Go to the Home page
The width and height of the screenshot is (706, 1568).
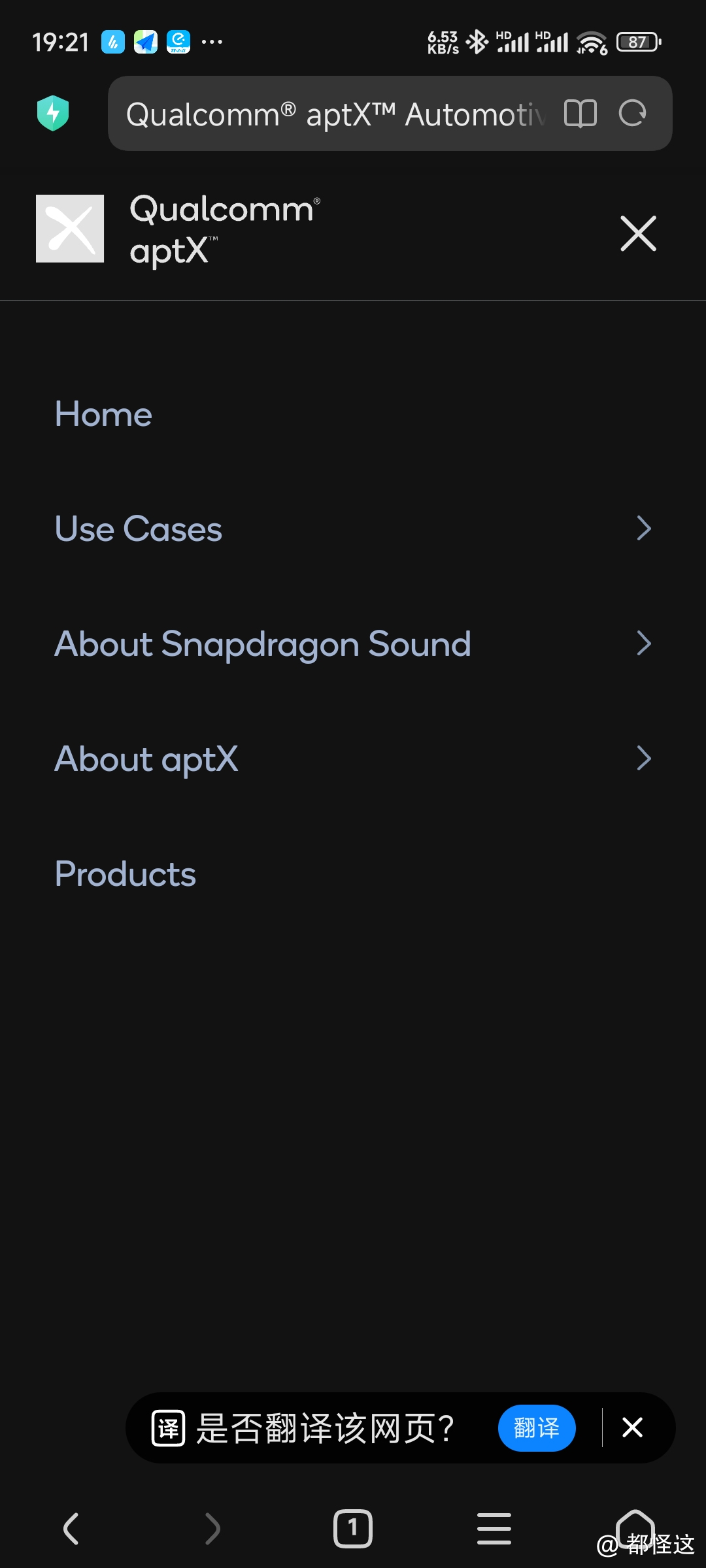tap(103, 414)
